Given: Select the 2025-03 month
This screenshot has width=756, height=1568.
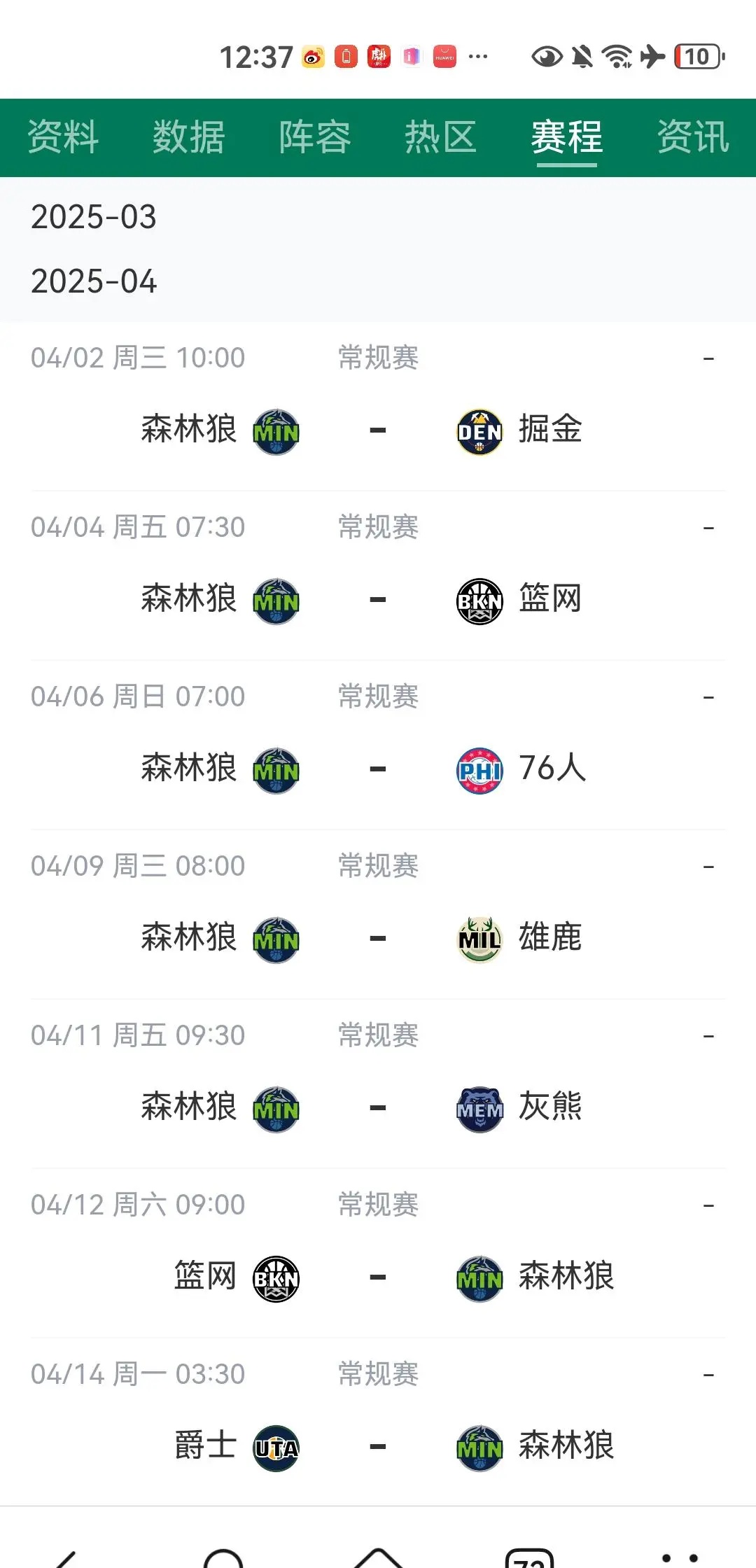Looking at the screenshot, I should (94, 217).
